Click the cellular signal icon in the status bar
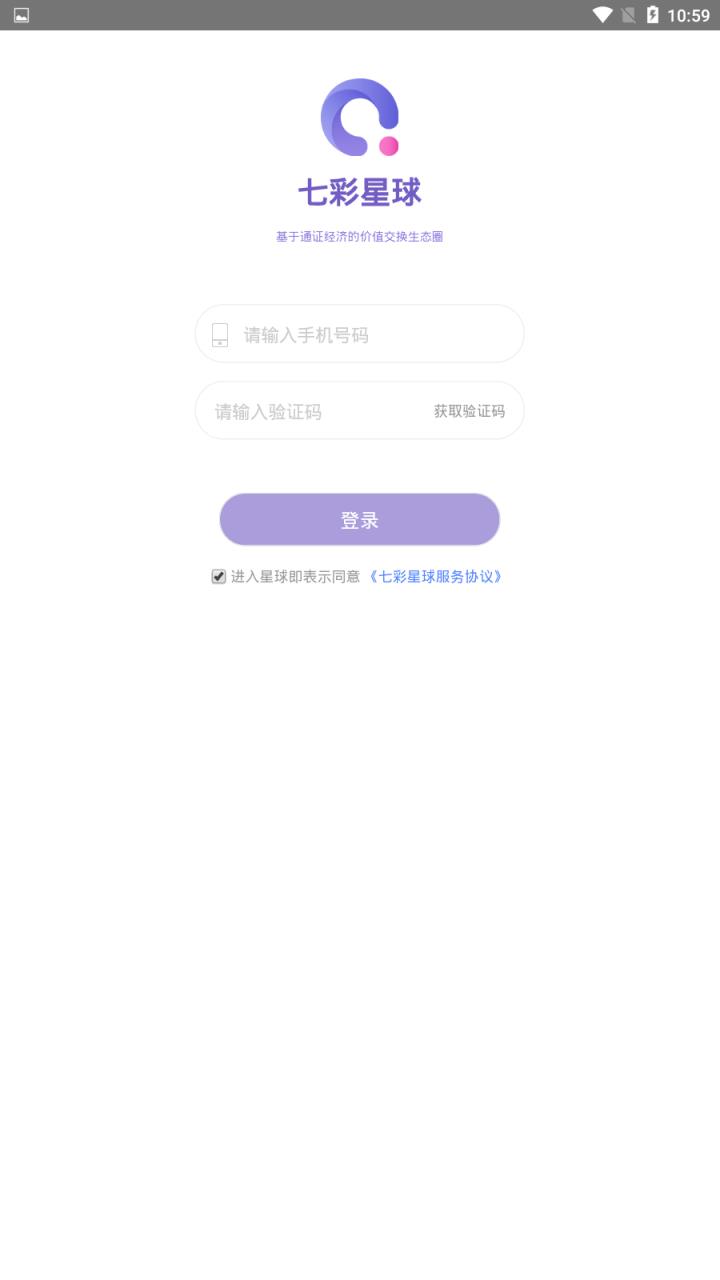This screenshot has height=1280, width=720. click(x=628, y=15)
